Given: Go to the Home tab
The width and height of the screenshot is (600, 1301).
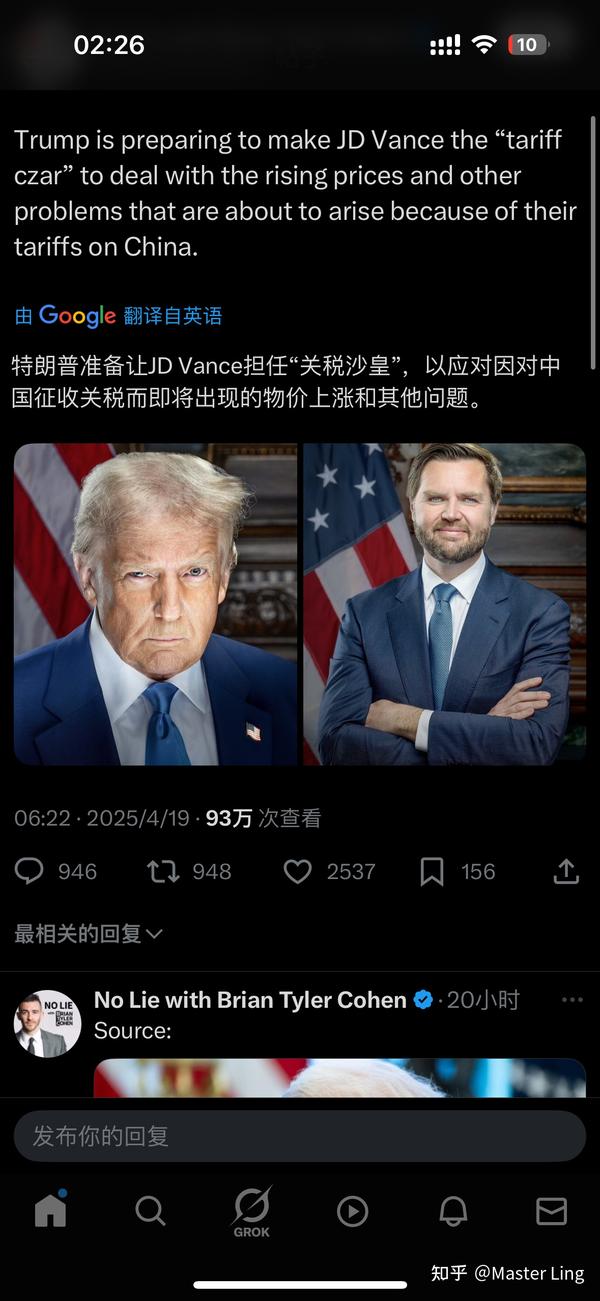Looking at the screenshot, I should [50, 1210].
